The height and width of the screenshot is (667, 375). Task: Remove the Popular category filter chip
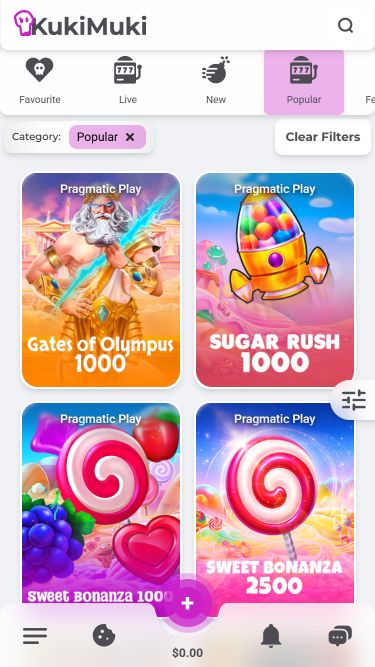130,137
